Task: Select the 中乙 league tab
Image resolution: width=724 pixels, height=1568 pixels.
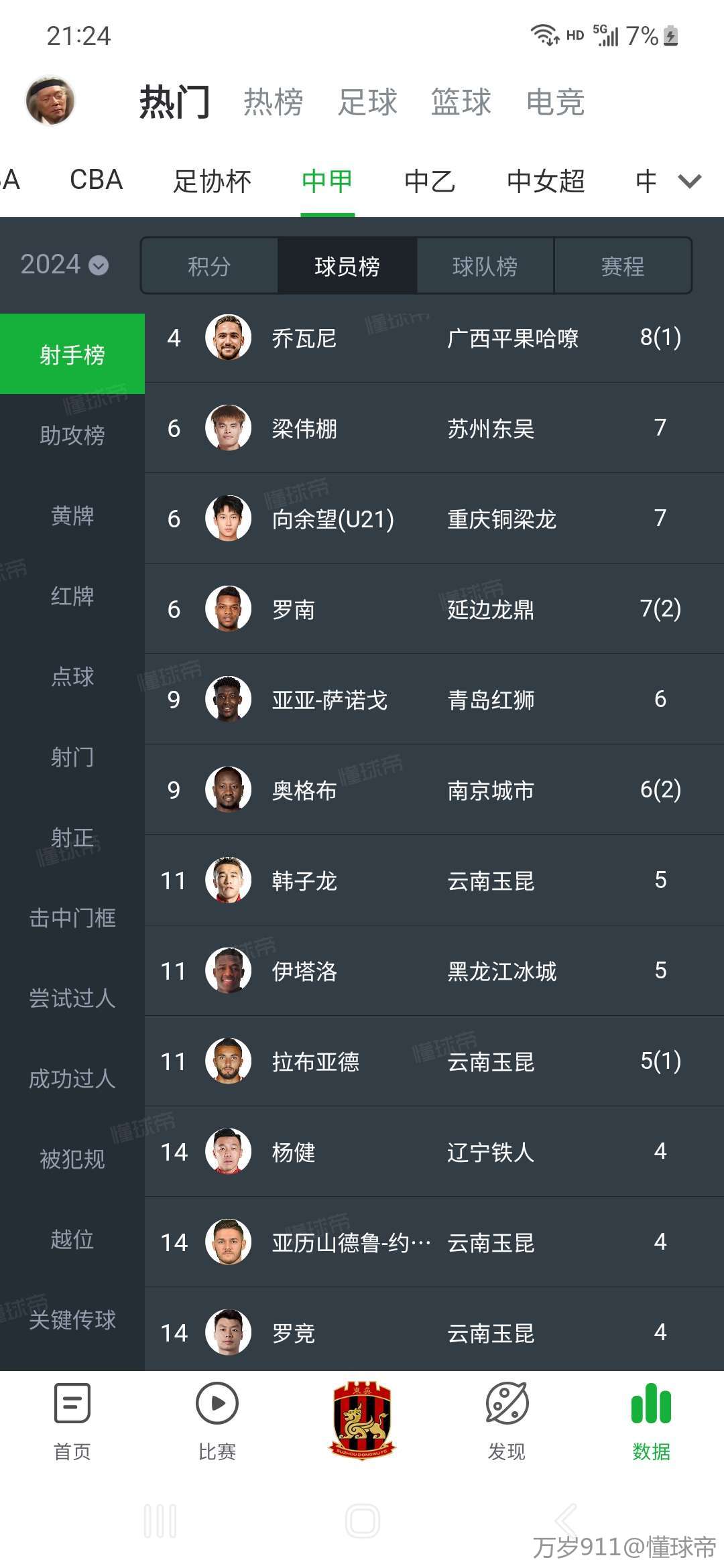Action: coord(430,181)
